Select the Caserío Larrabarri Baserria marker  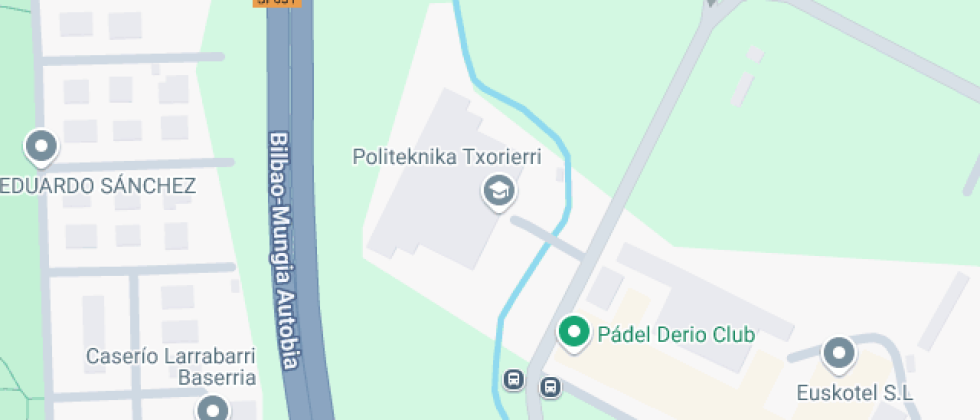[x=212, y=408]
